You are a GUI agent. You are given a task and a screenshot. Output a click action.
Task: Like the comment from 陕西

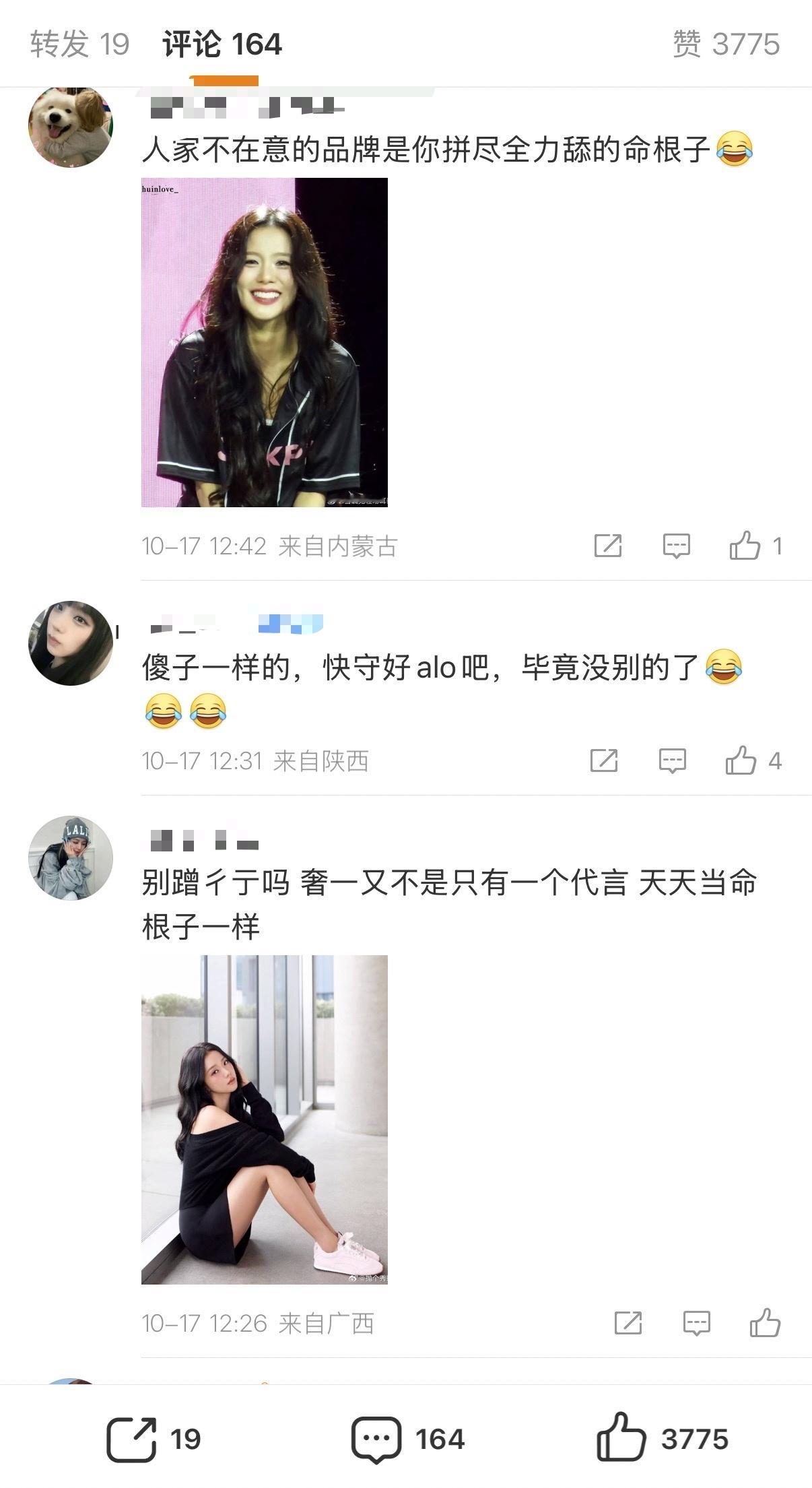pos(741,761)
